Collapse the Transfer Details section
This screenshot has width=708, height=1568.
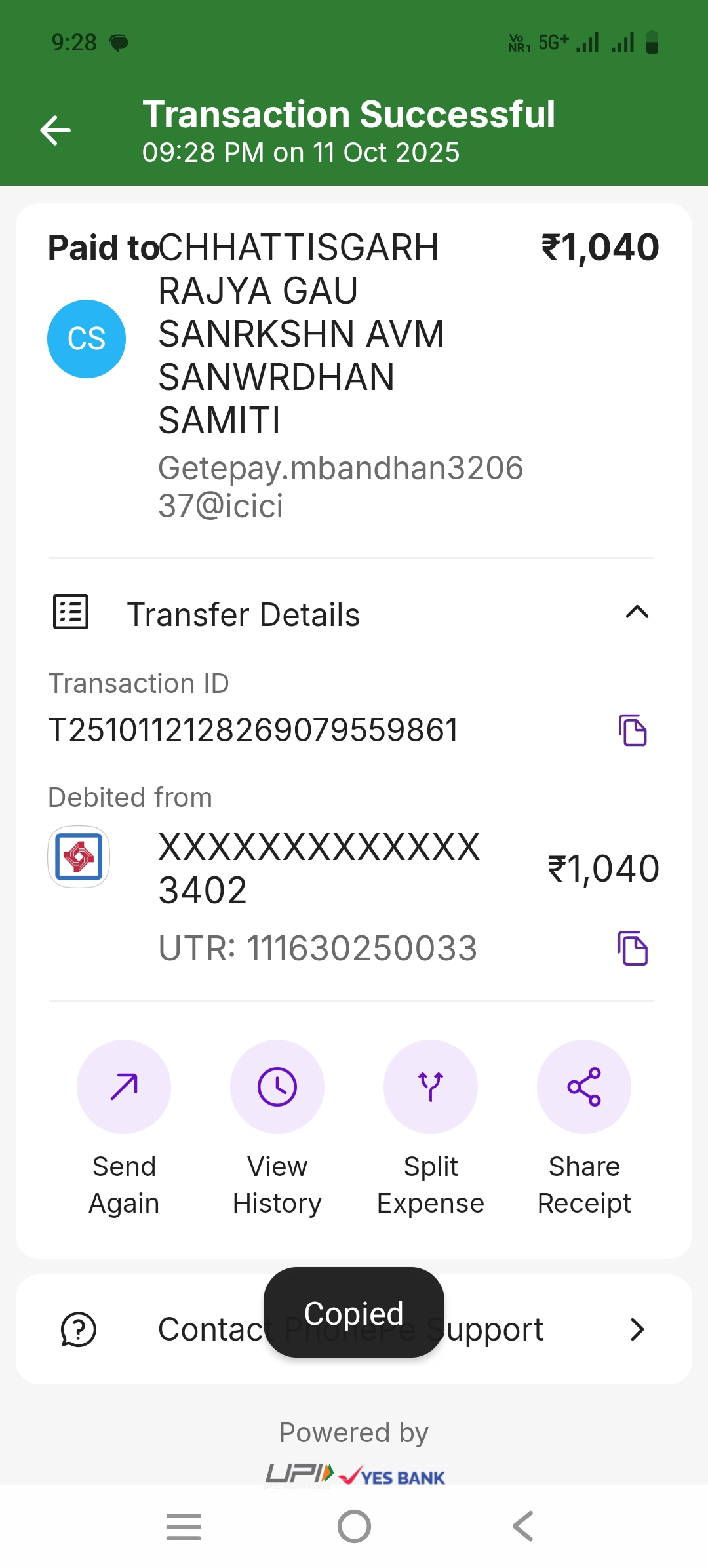pos(637,613)
